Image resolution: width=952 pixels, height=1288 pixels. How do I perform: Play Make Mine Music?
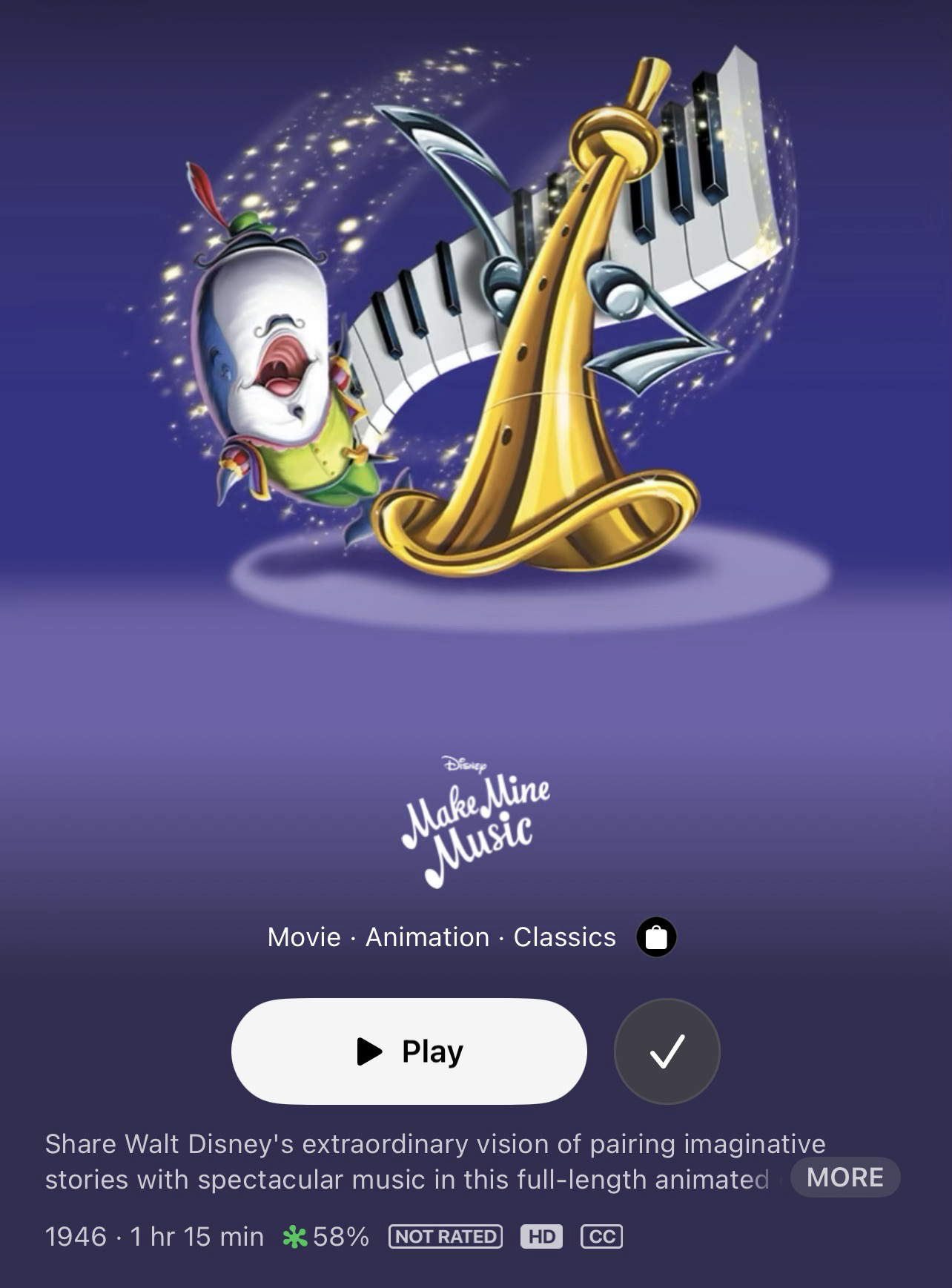409,1051
